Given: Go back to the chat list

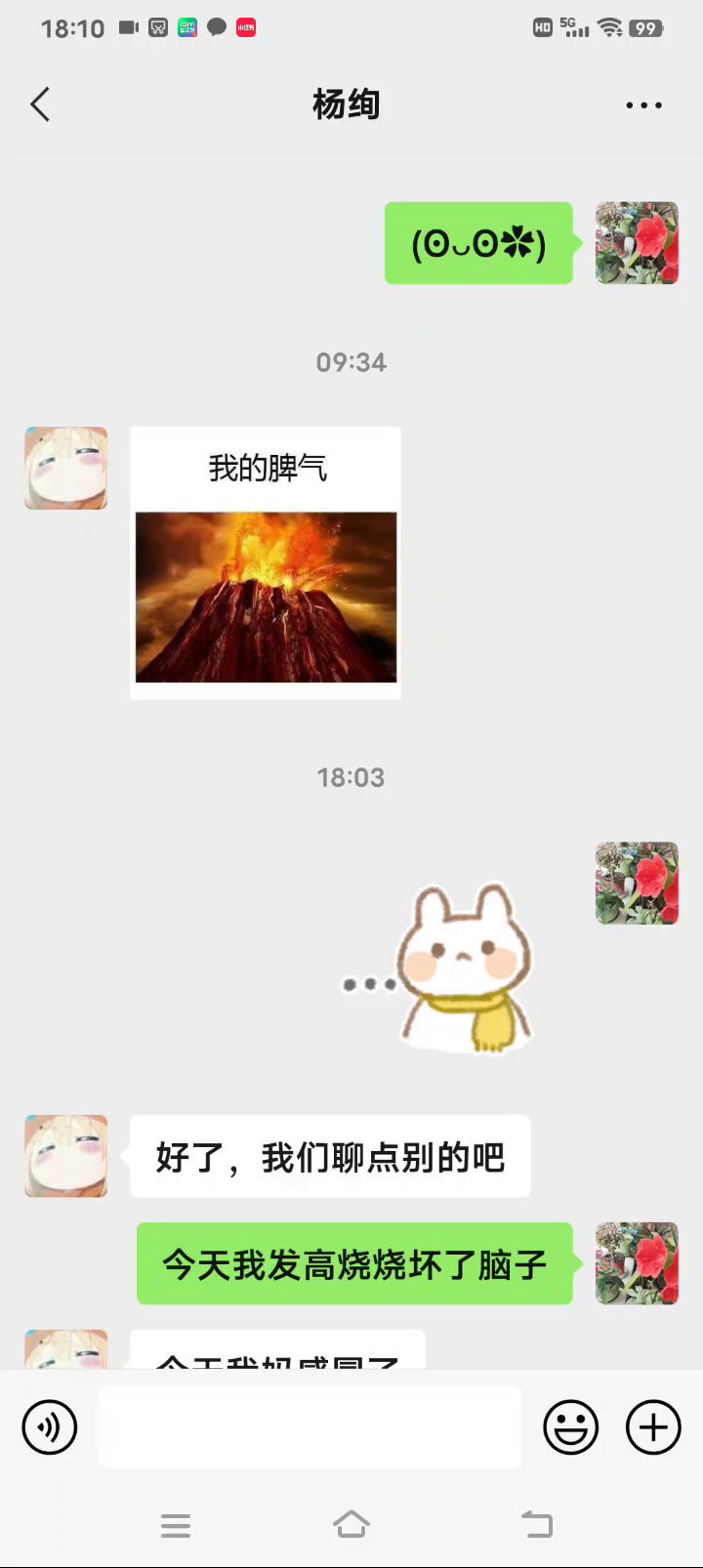Looking at the screenshot, I should coord(40,104).
